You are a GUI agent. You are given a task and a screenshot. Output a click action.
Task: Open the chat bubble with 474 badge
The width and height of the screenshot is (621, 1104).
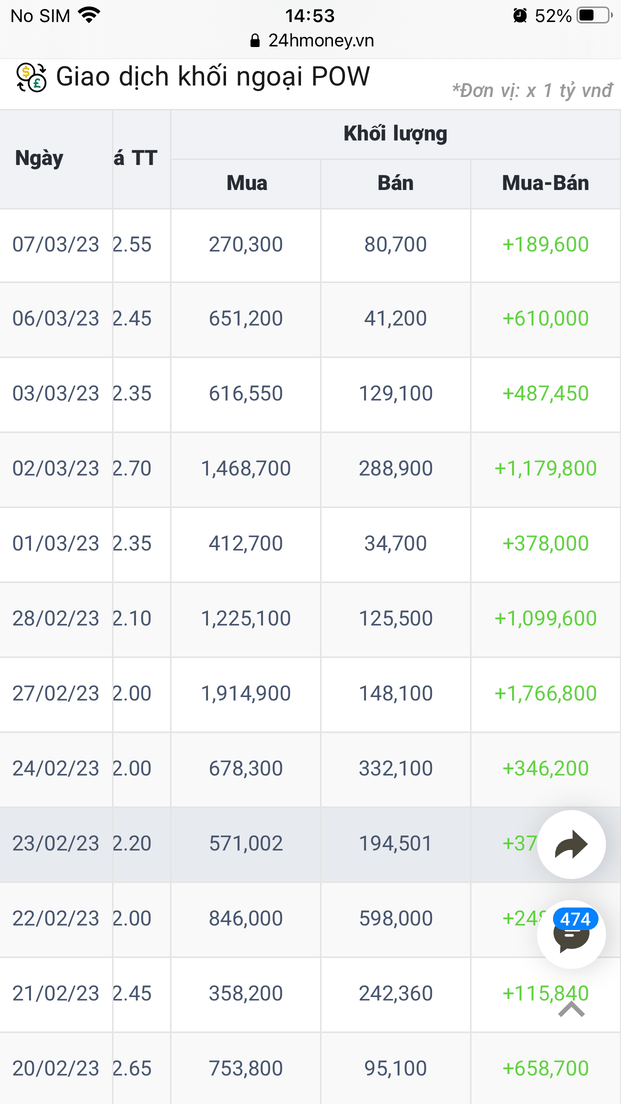pyautogui.click(x=571, y=935)
